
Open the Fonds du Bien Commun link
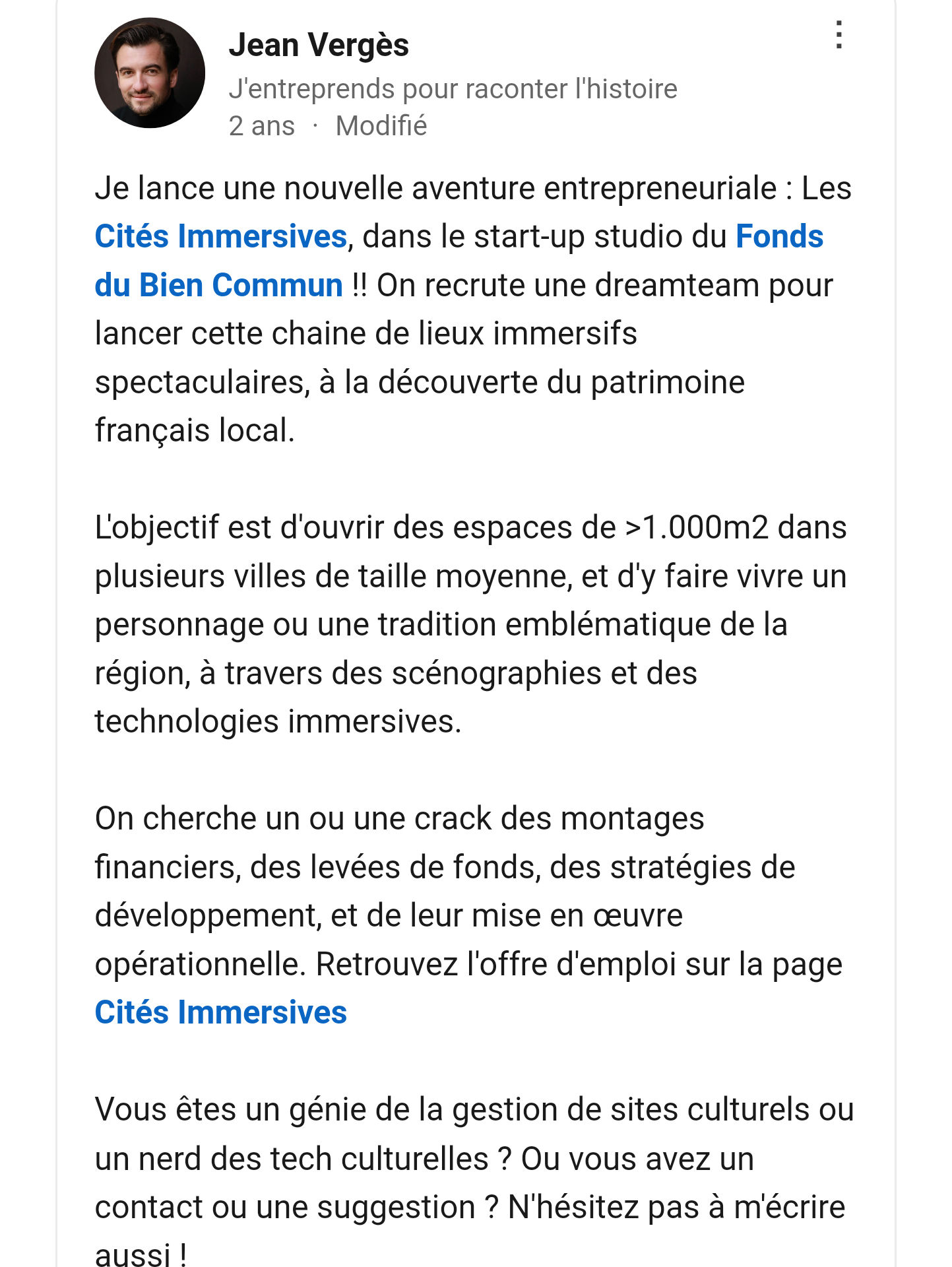click(218, 285)
